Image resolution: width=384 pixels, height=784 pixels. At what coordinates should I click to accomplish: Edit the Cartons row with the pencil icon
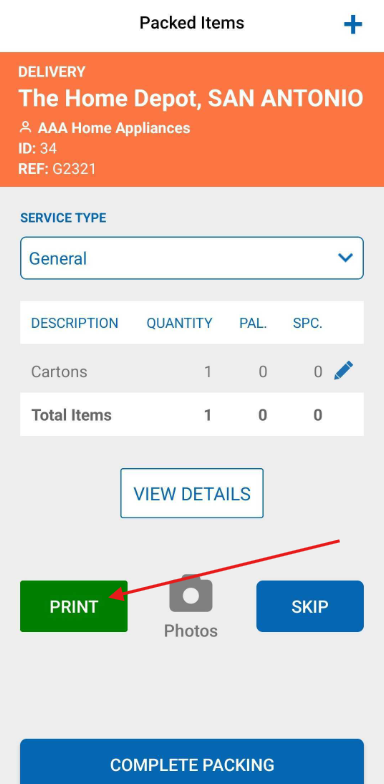pos(344,371)
